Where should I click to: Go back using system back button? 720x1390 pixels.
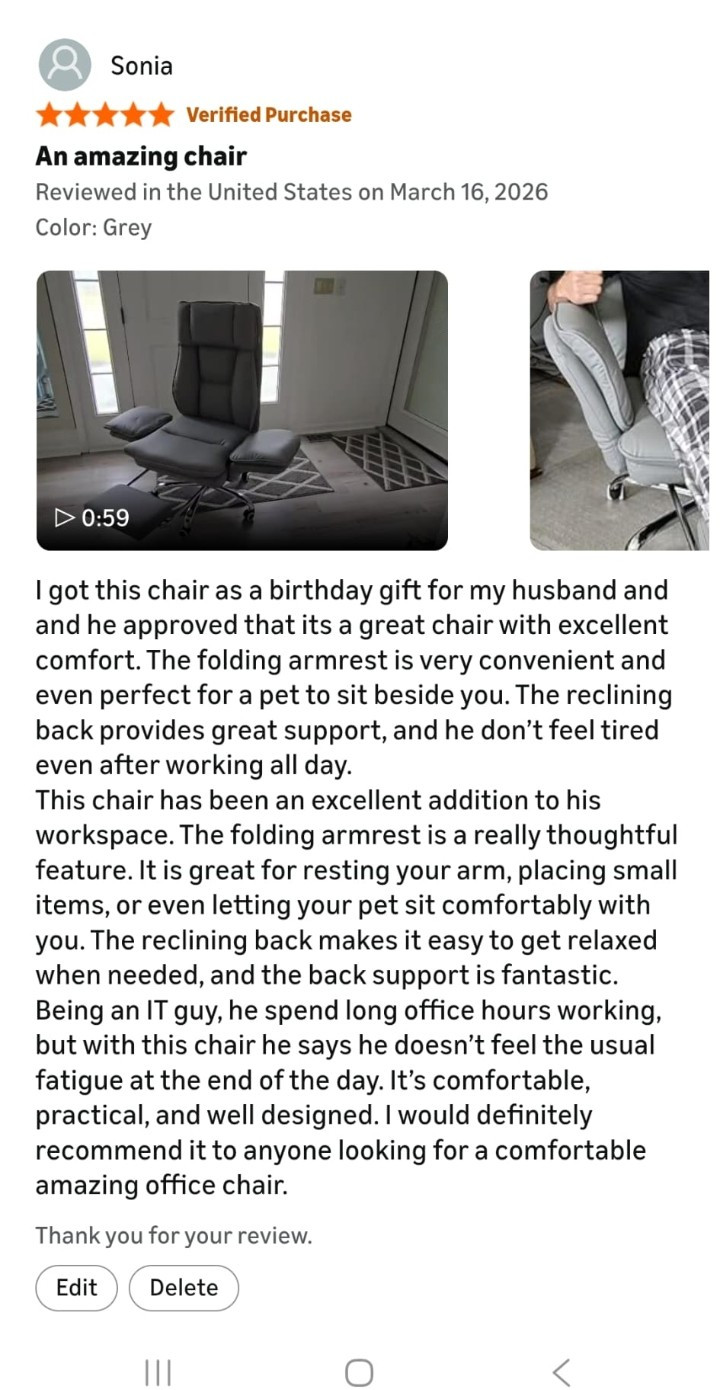pos(561,1372)
